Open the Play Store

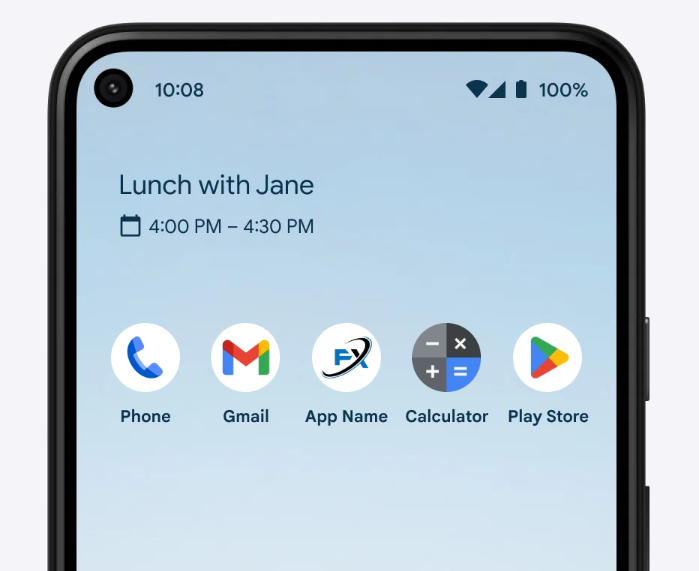547,358
